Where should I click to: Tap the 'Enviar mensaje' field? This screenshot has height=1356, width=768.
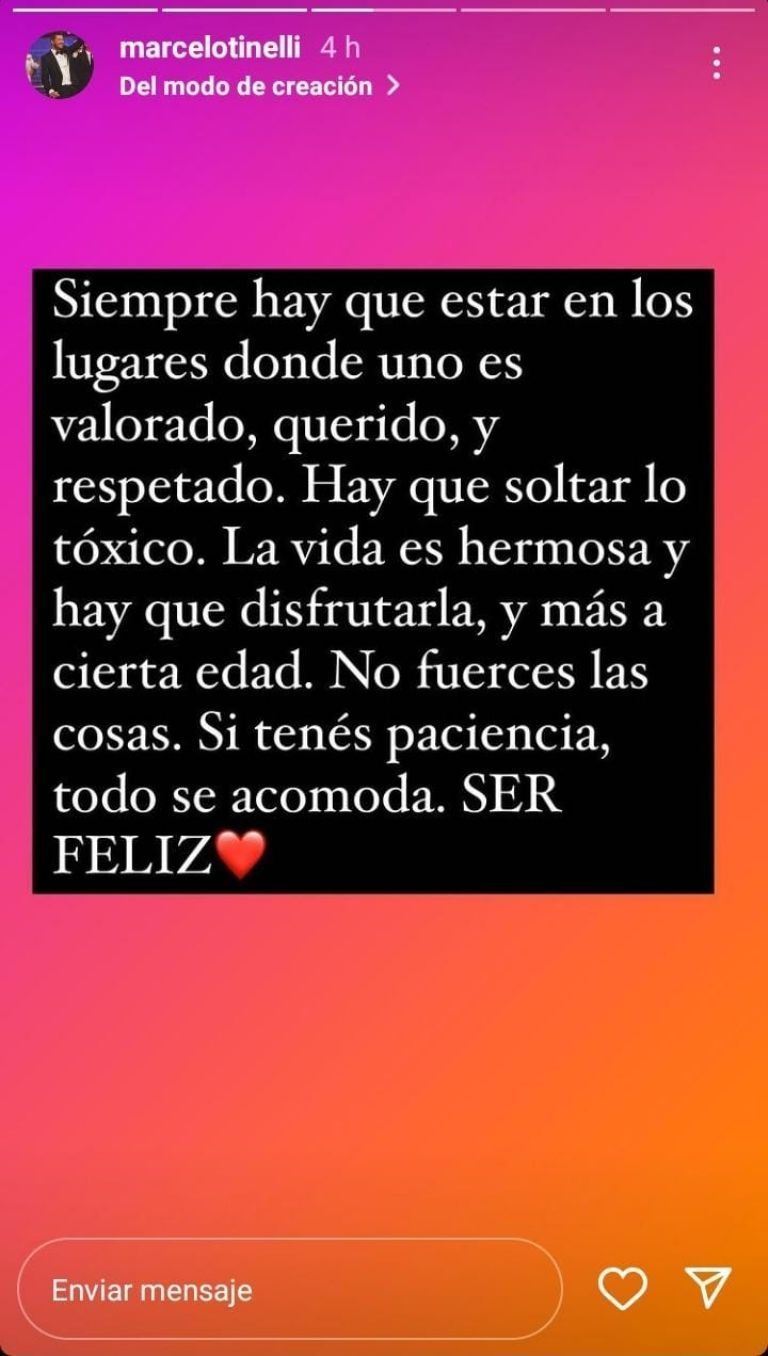tap(288, 1290)
